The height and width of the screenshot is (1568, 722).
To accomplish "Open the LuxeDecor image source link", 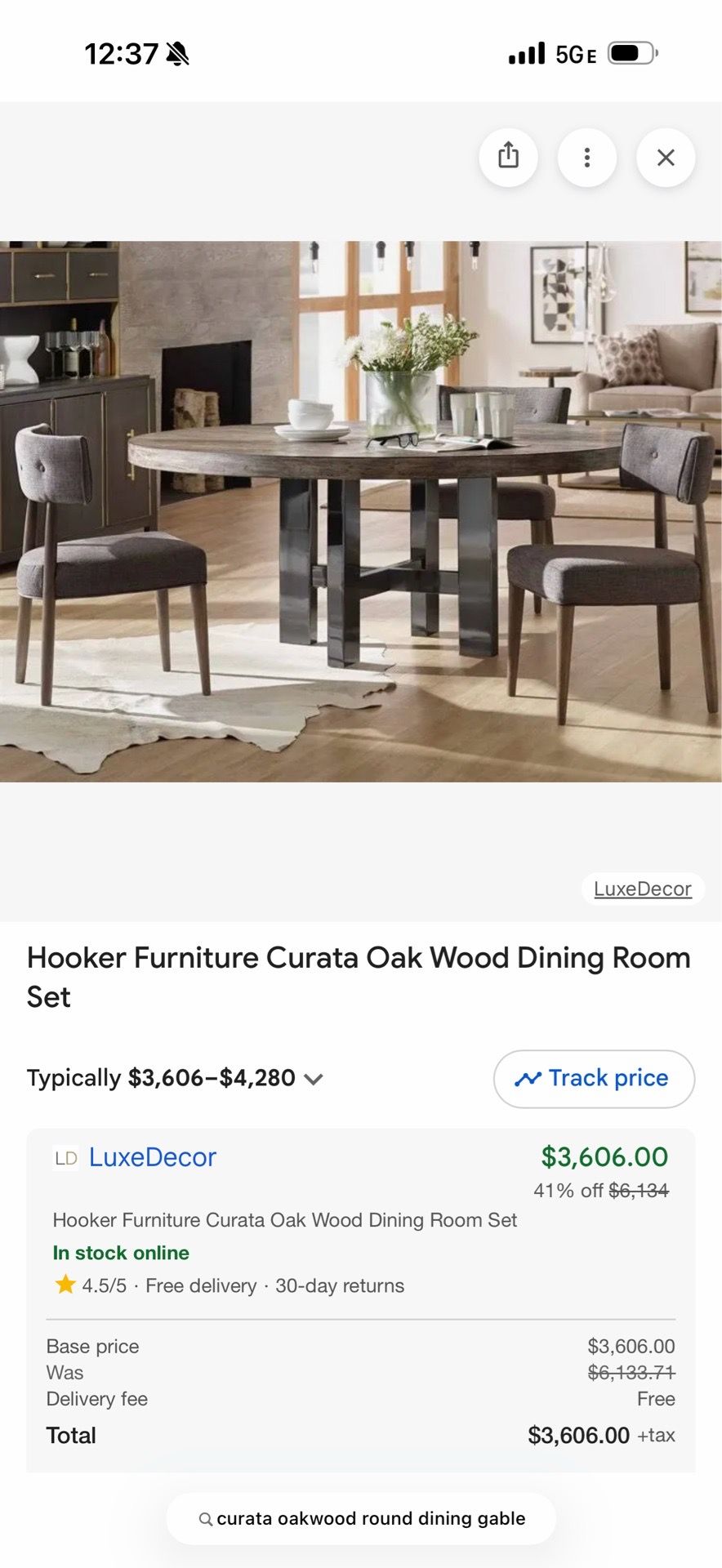I will point(643,889).
